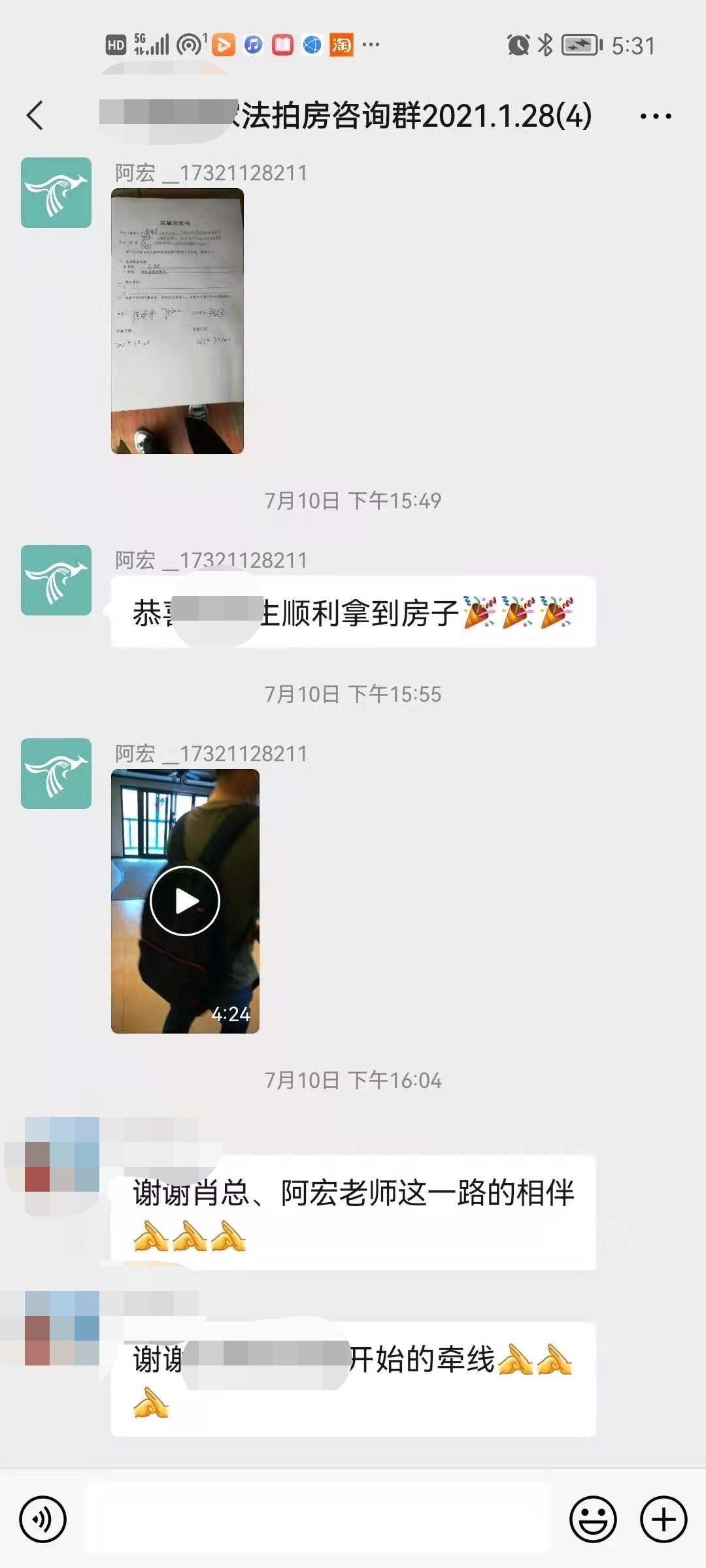Tap the message text input field
706x1568 pixels.
tap(318, 1518)
